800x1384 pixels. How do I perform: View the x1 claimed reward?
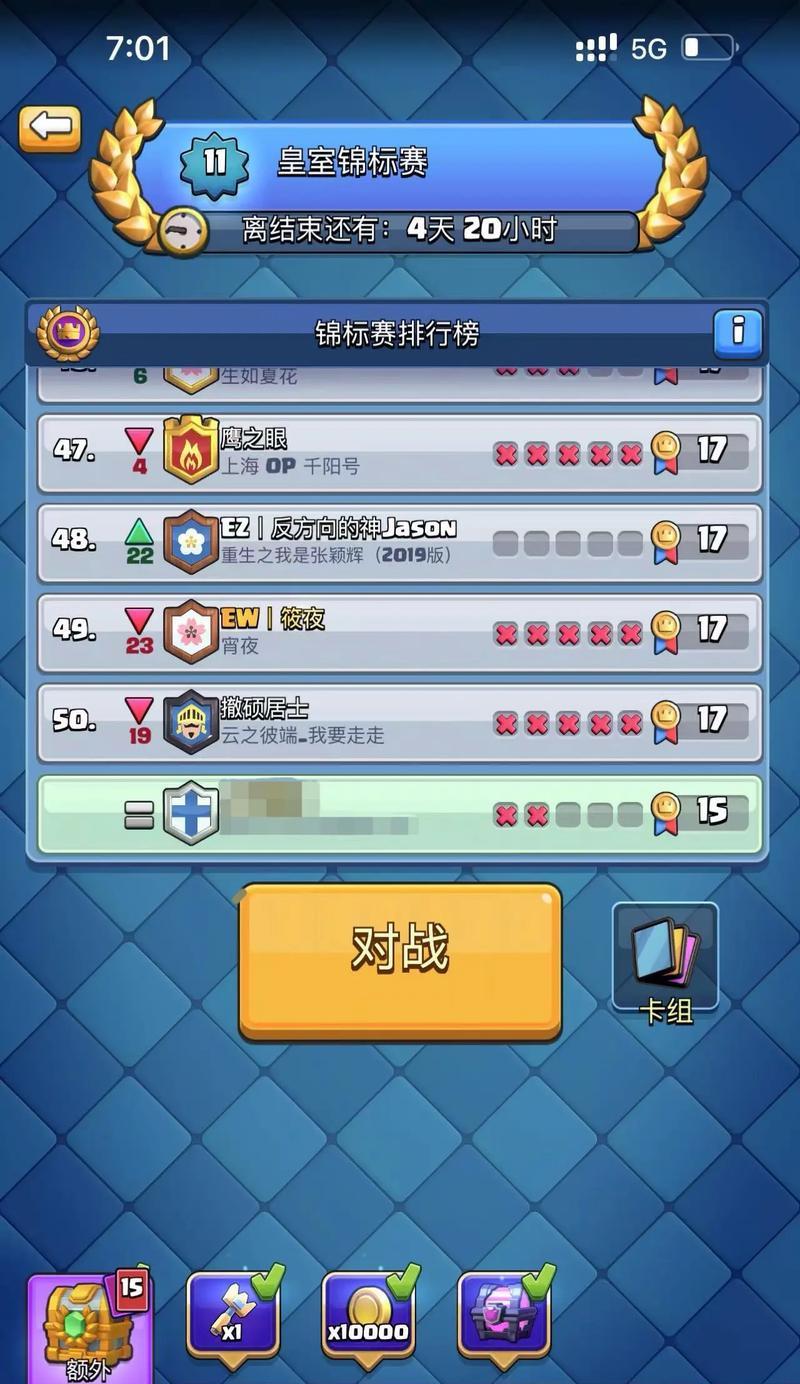(x=232, y=1315)
